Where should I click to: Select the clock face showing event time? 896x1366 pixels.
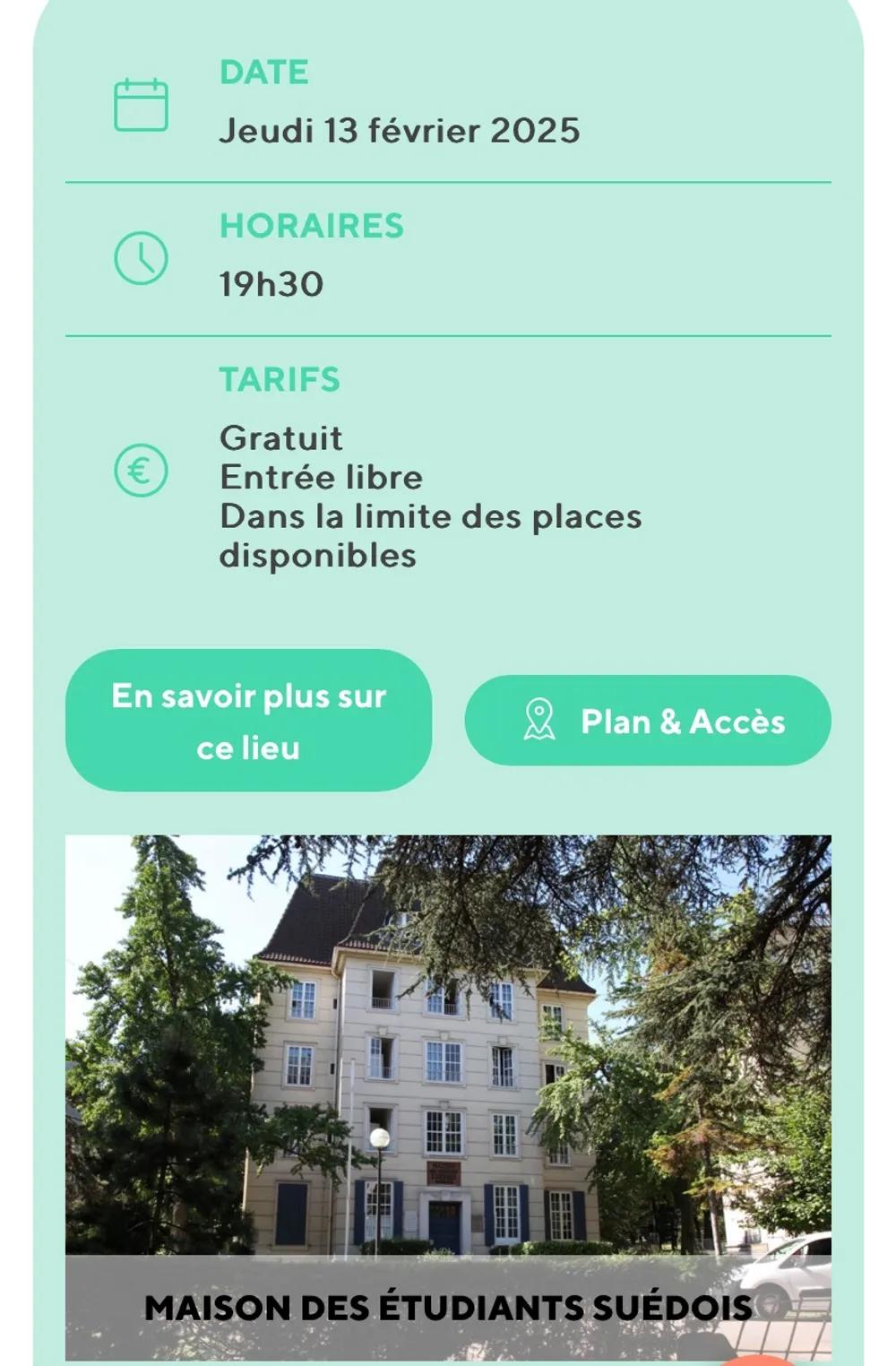(x=142, y=260)
